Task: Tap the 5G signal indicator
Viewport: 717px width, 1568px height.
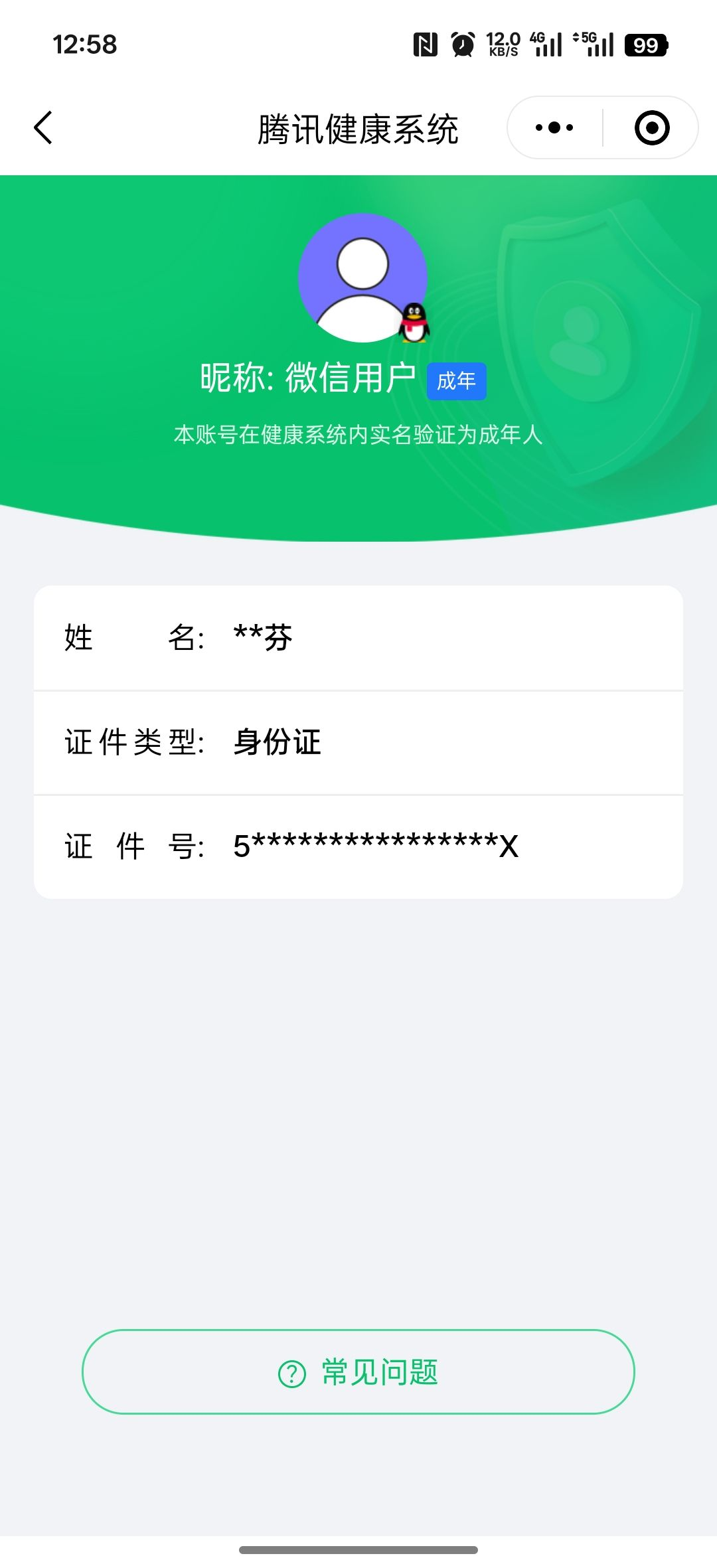Action: [594, 44]
